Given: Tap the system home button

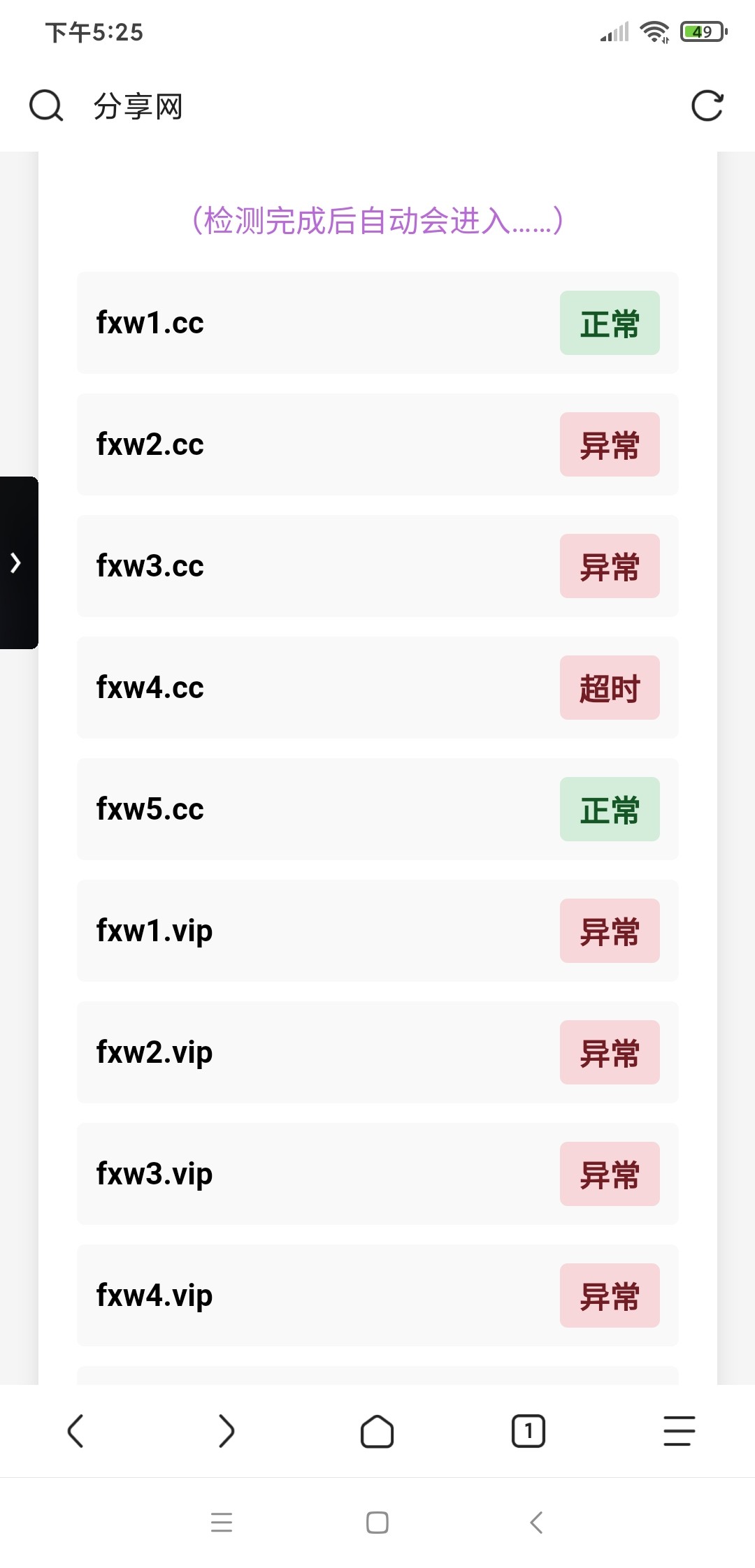Looking at the screenshot, I should click(x=377, y=1522).
